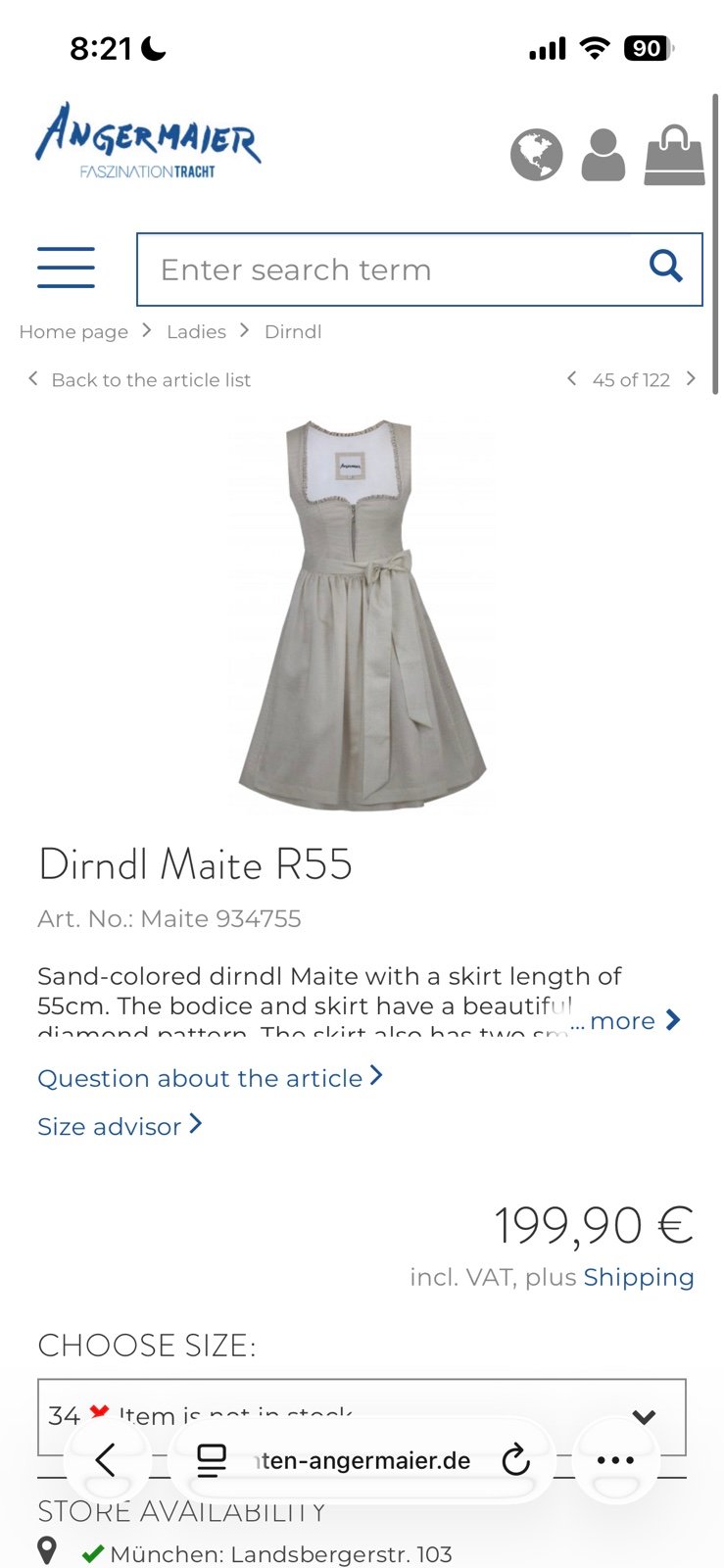
Task: Open the hamburger navigation menu
Action: point(66,266)
